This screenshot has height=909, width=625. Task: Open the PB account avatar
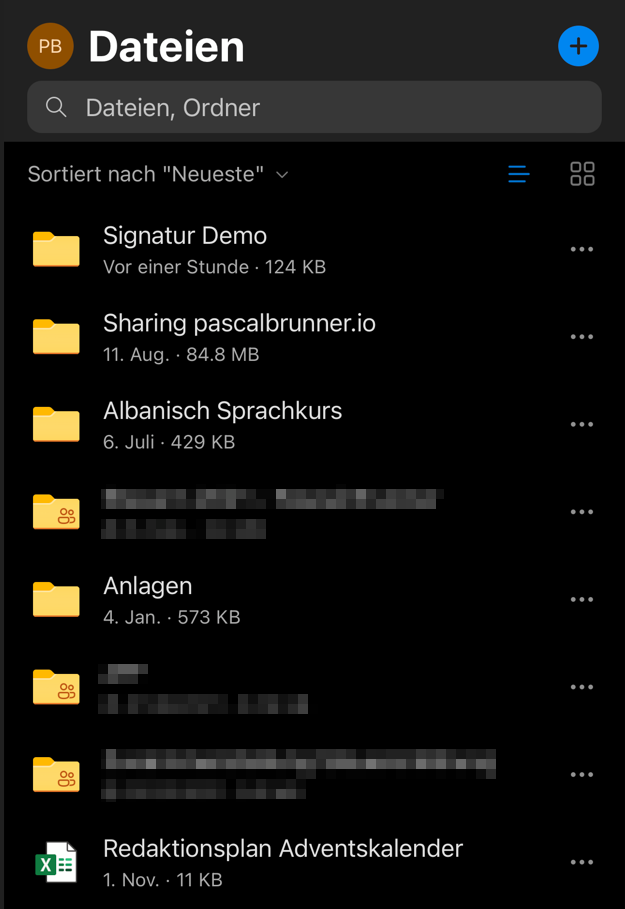tap(50, 46)
